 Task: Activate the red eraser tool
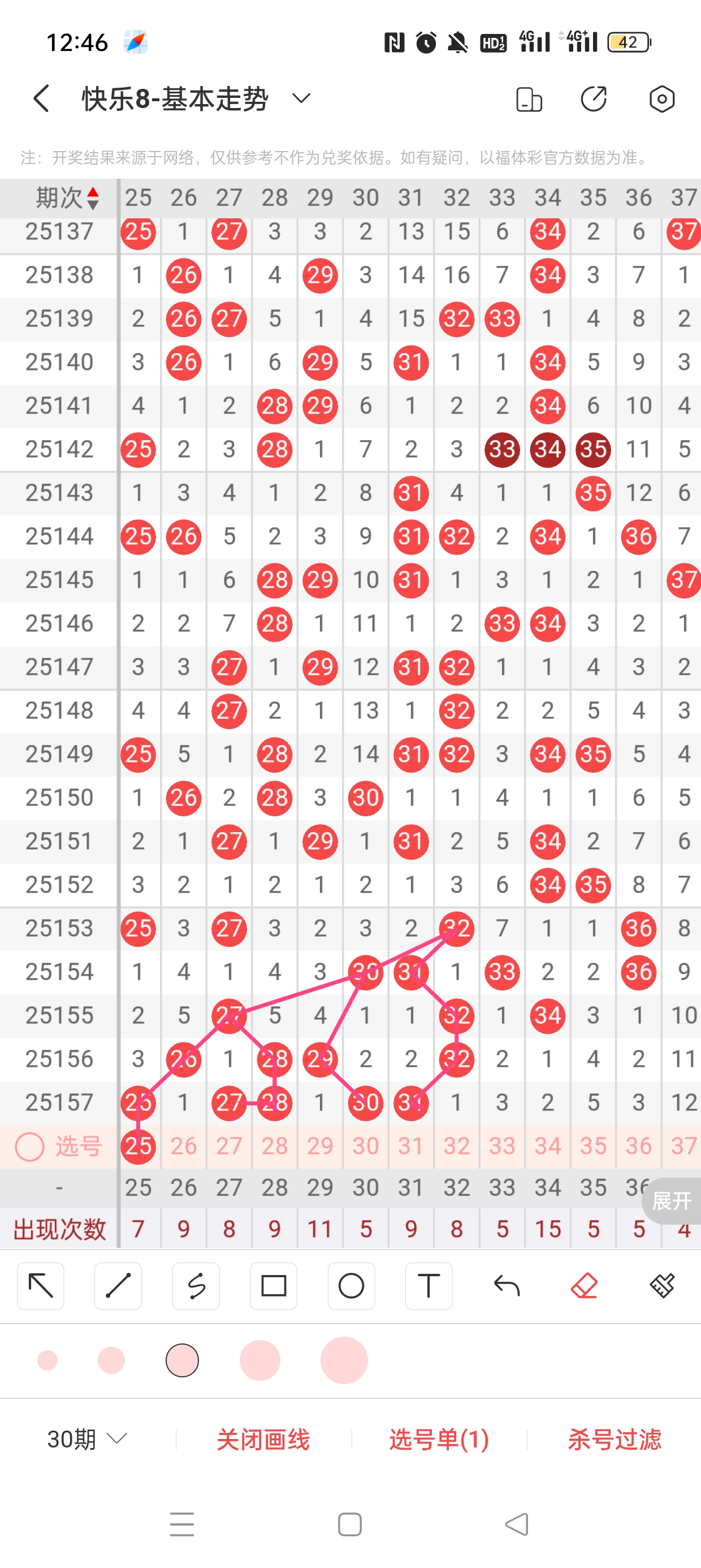coord(584,1286)
